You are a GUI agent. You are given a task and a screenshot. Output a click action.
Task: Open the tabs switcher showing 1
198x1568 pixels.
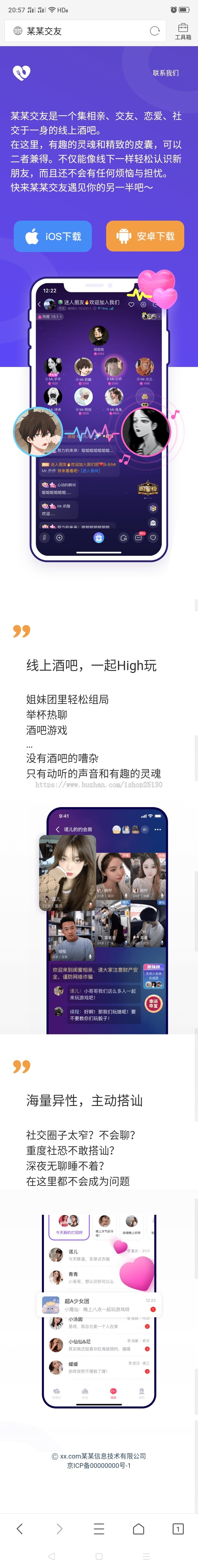pos(178,1528)
